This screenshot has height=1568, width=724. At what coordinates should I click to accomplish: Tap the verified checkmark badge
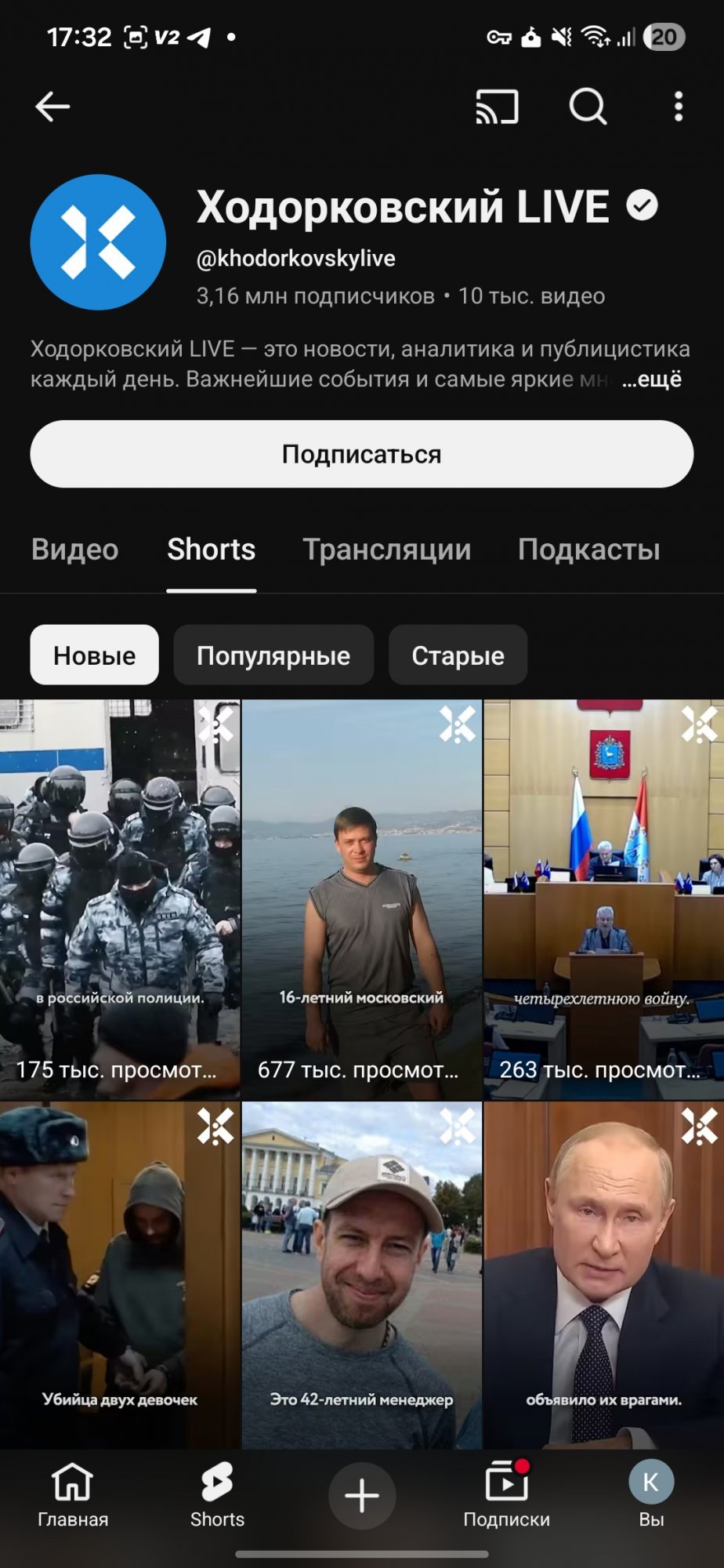click(x=641, y=206)
